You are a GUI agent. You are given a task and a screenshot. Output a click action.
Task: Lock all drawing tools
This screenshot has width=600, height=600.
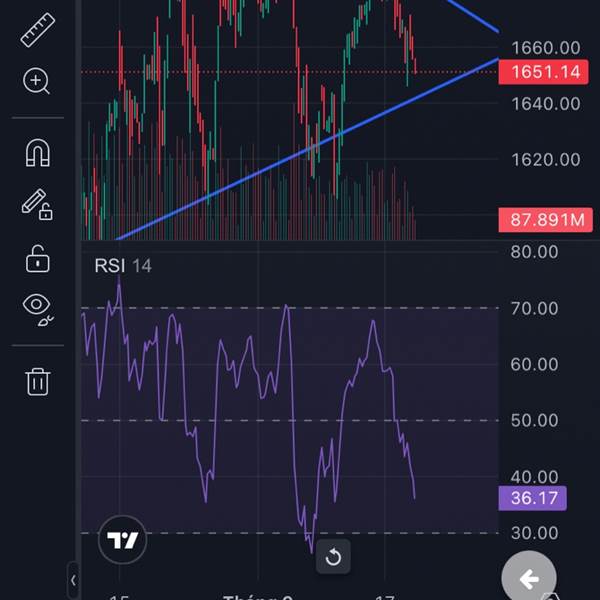(37, 259)
